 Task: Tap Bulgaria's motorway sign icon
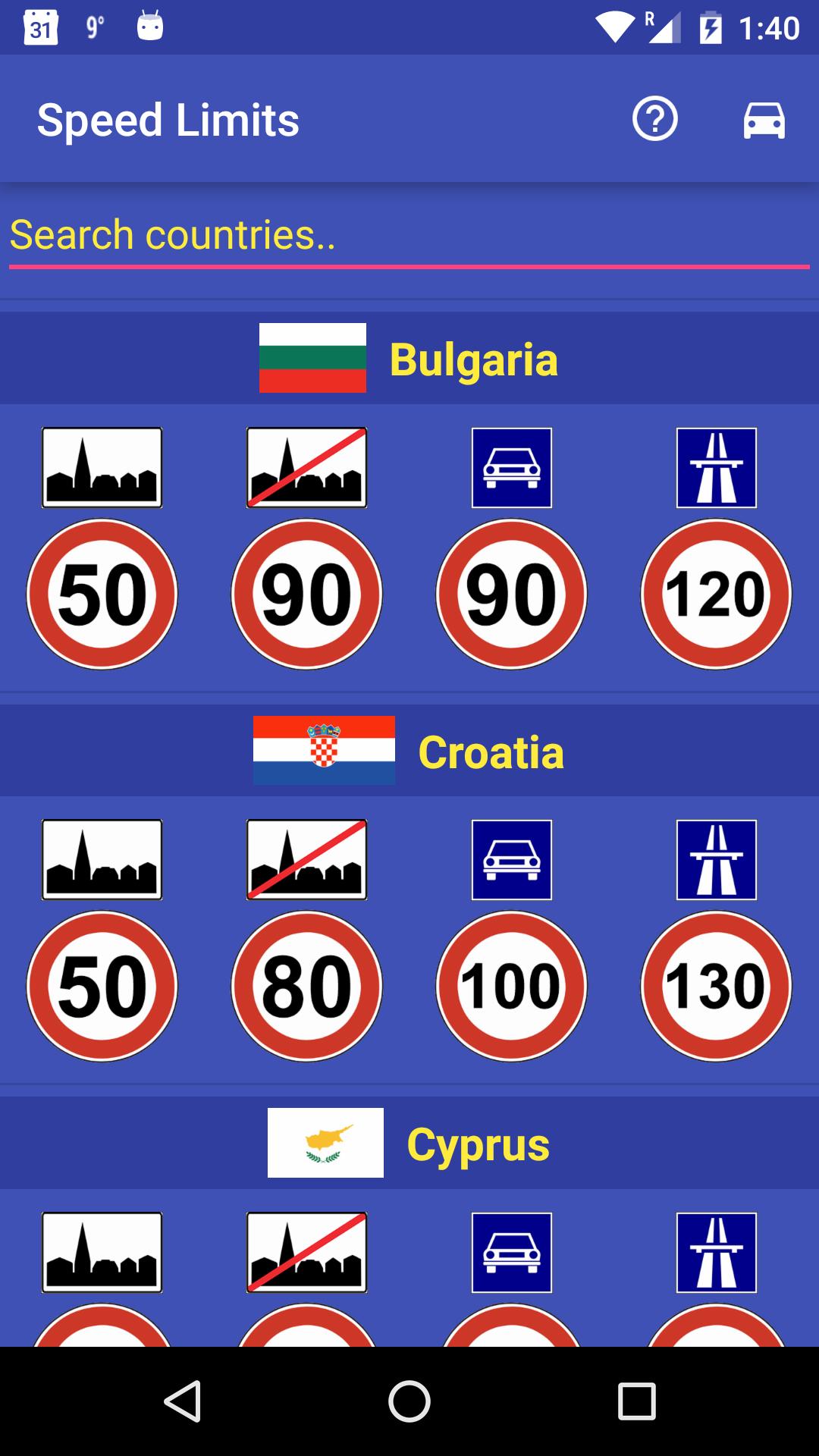716,467
